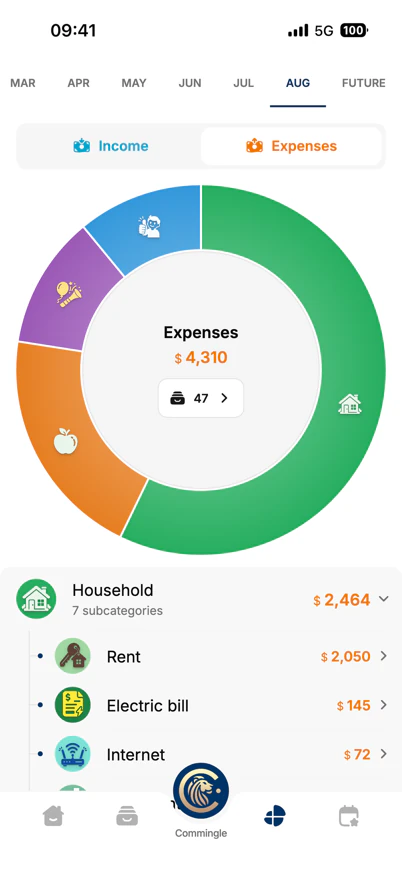The image size is (402, 874).
Task: Select the blue thumbs-up chart segment
Action: 149,226
